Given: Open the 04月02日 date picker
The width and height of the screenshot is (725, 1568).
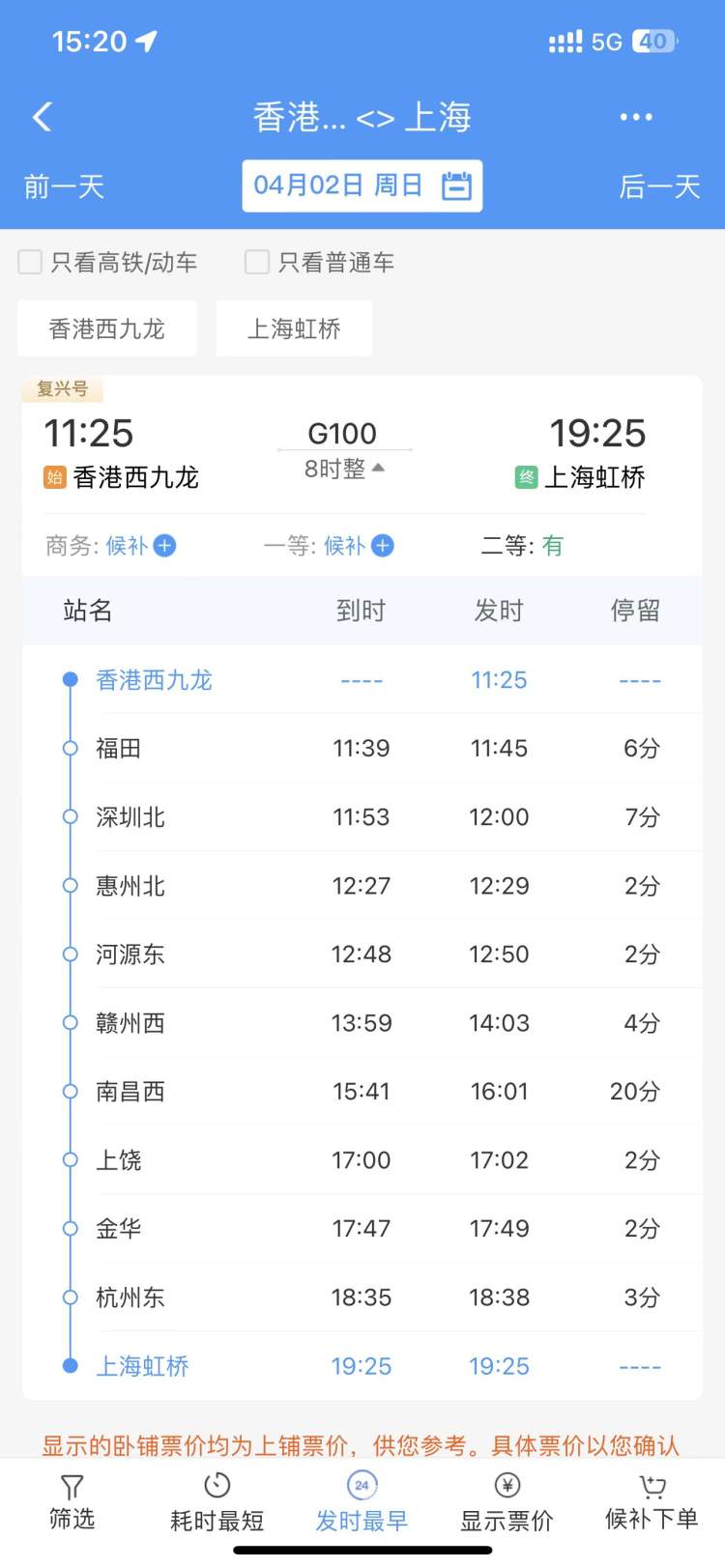Looking at the screenshot, I should pyautogui.click(x=362, y=185).
